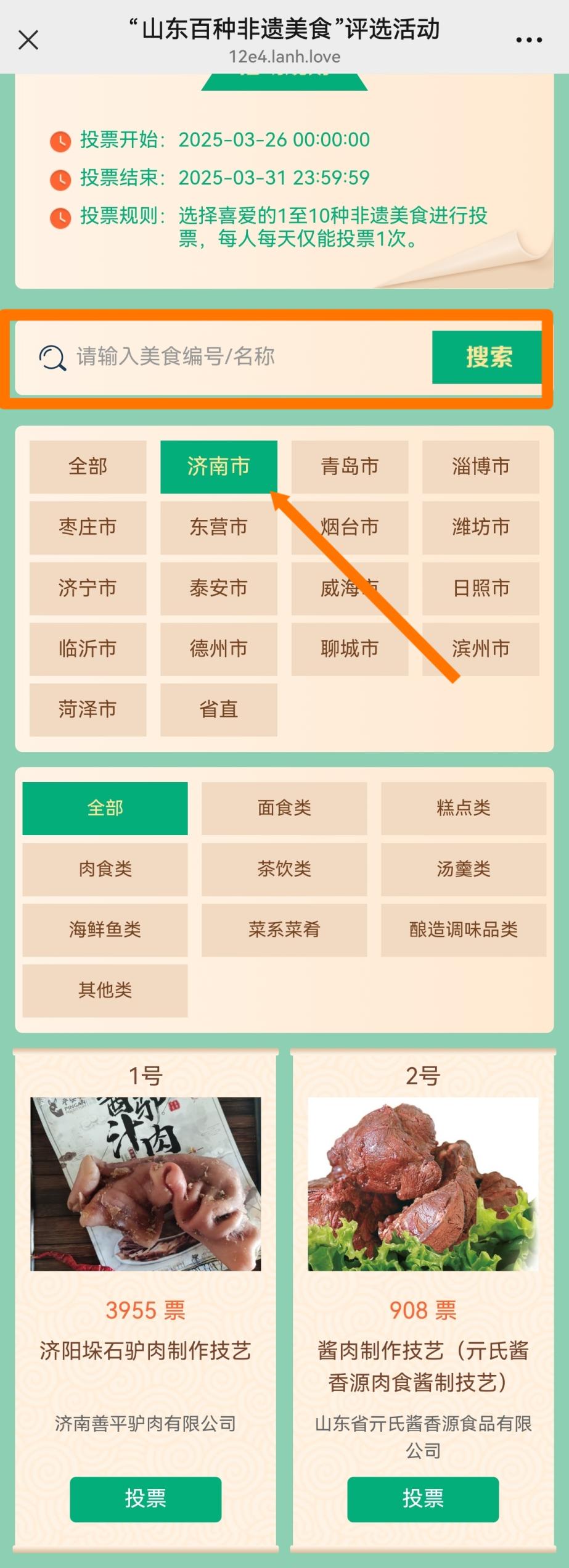Filter by 海鲜鱼类 category

coord(105,930)
